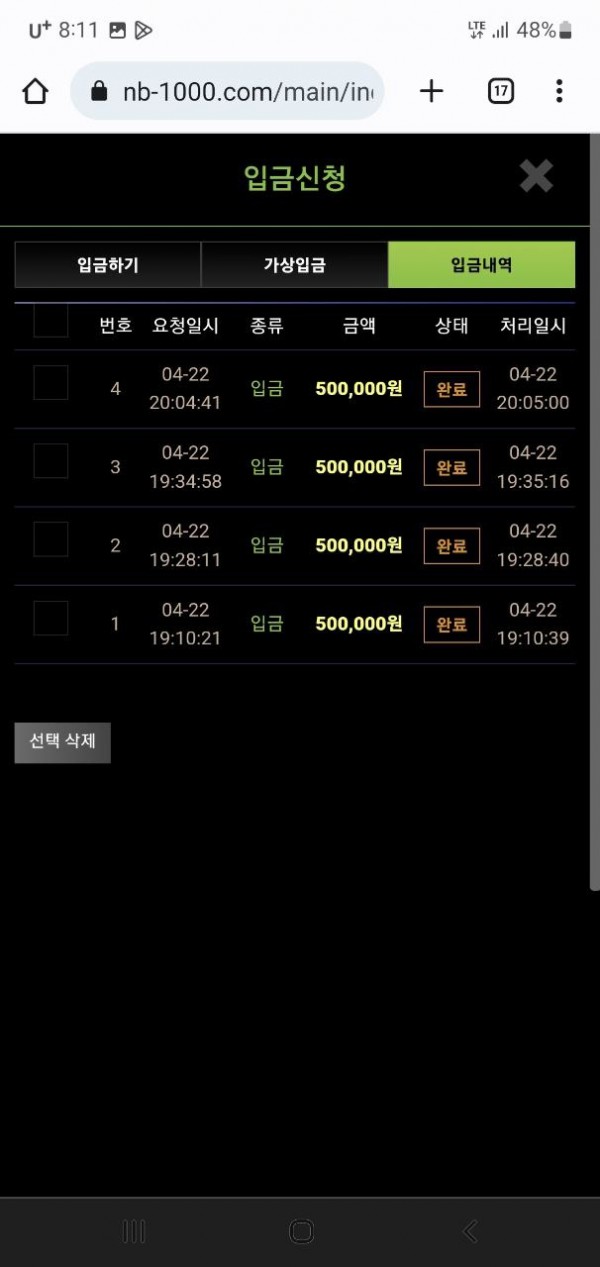Screen dimensions: 600x1267
Task: Open the browser overflow menu
Action: [559, 92]
